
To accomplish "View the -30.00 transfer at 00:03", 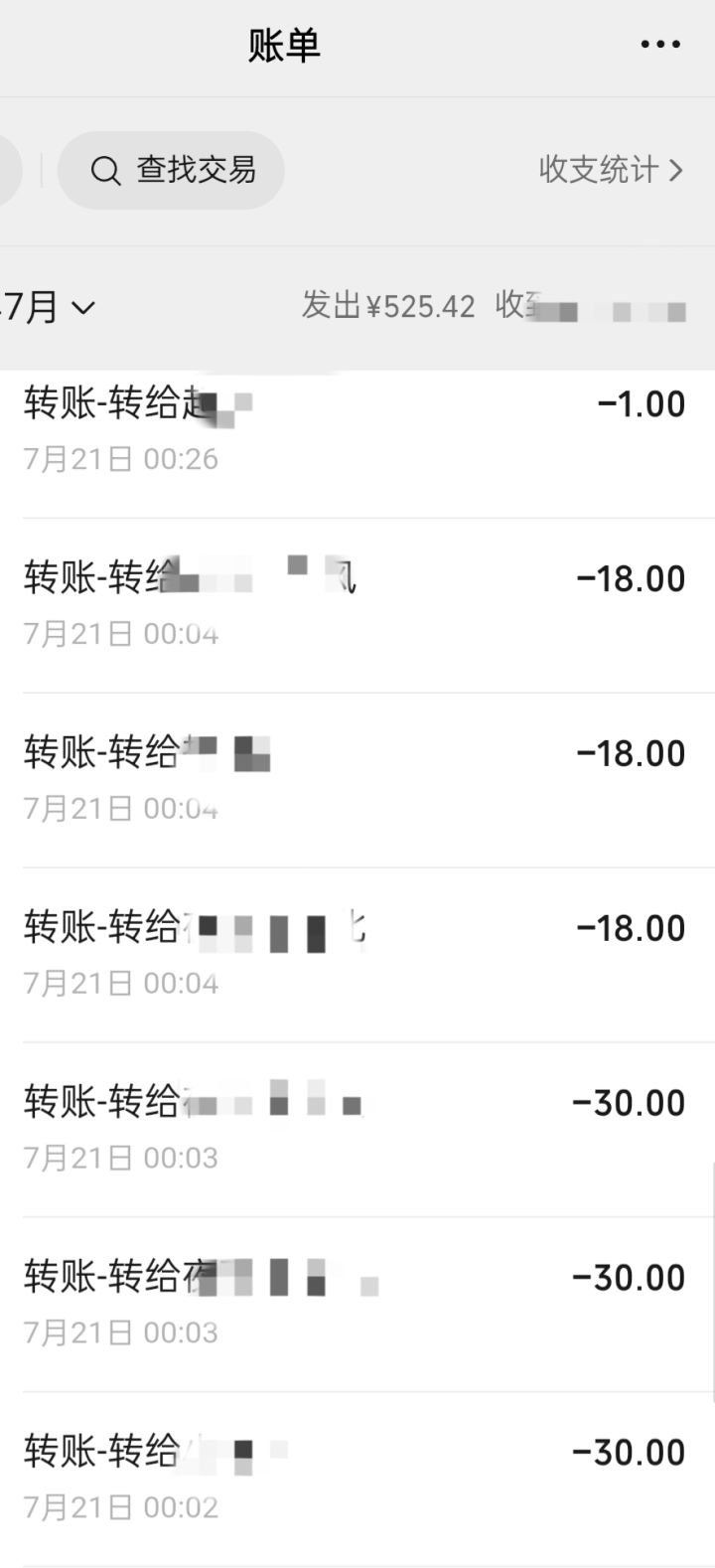I will pos(357,1127).
